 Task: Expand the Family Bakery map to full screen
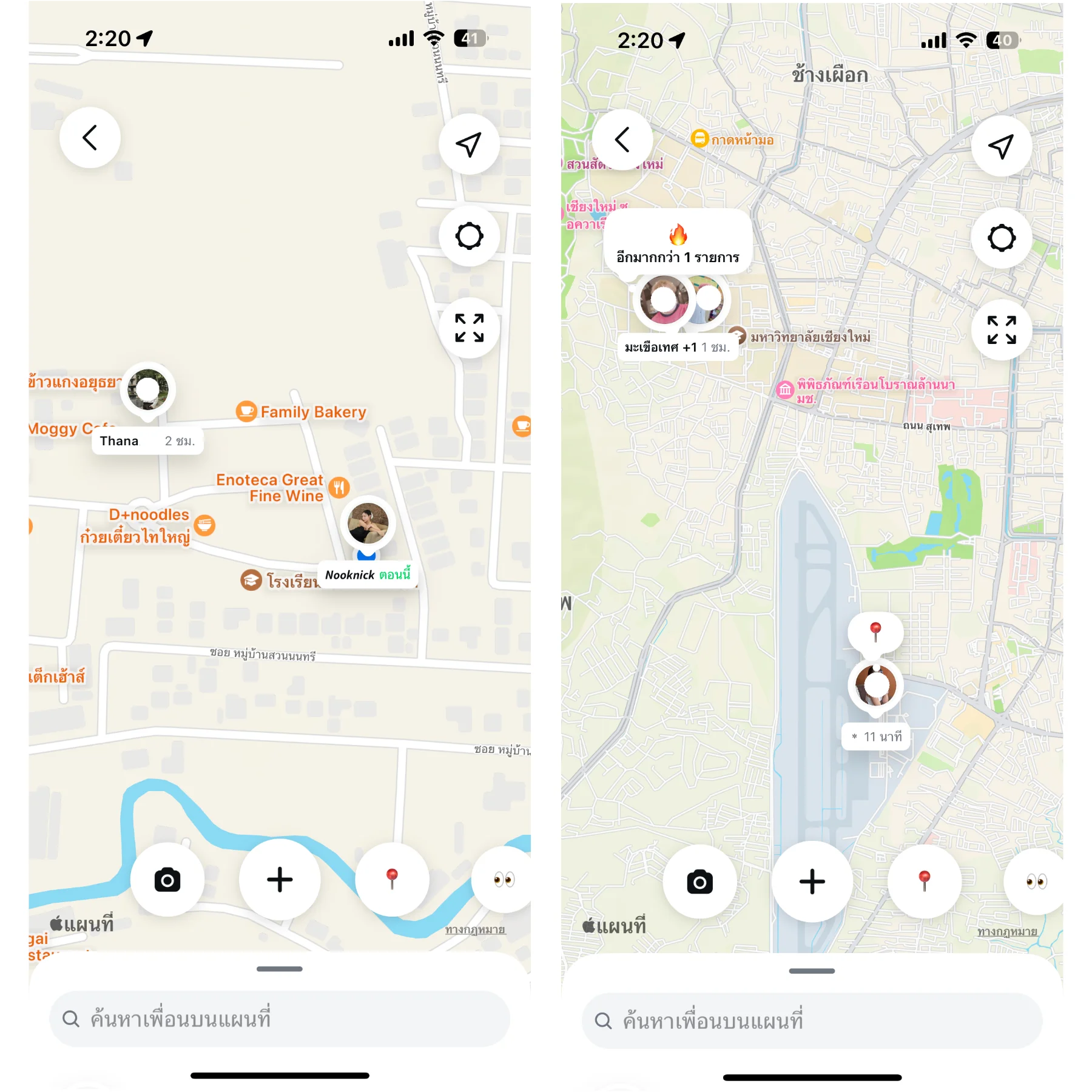[x=469, y=328]
